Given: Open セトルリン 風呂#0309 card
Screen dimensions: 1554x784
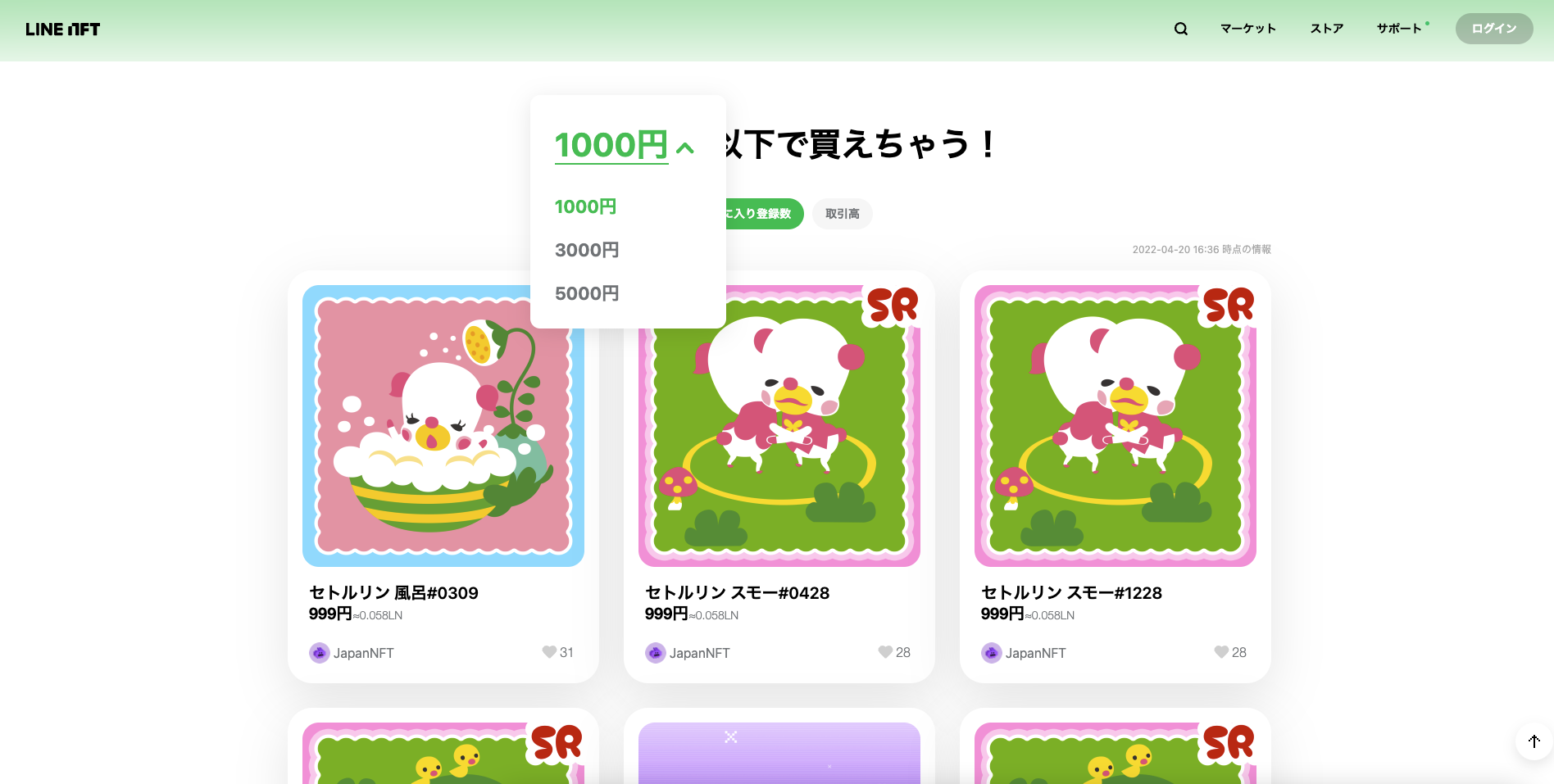Looking at the screenshot, I should (x=443, y=426).
